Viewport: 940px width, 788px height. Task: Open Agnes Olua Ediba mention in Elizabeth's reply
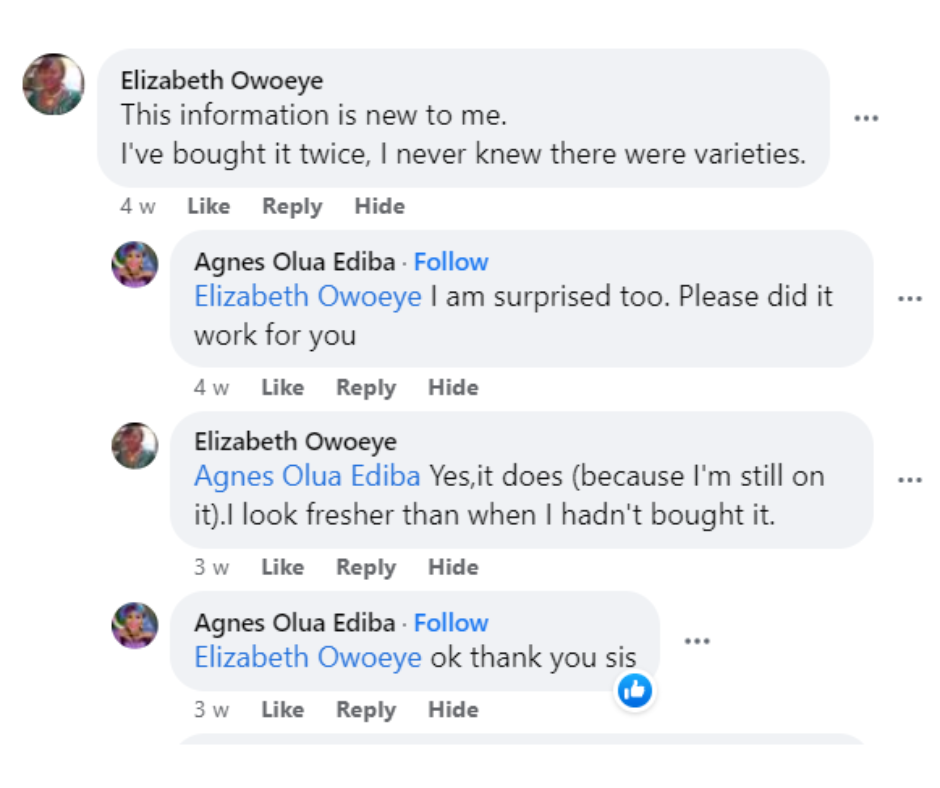pos(307,477)
